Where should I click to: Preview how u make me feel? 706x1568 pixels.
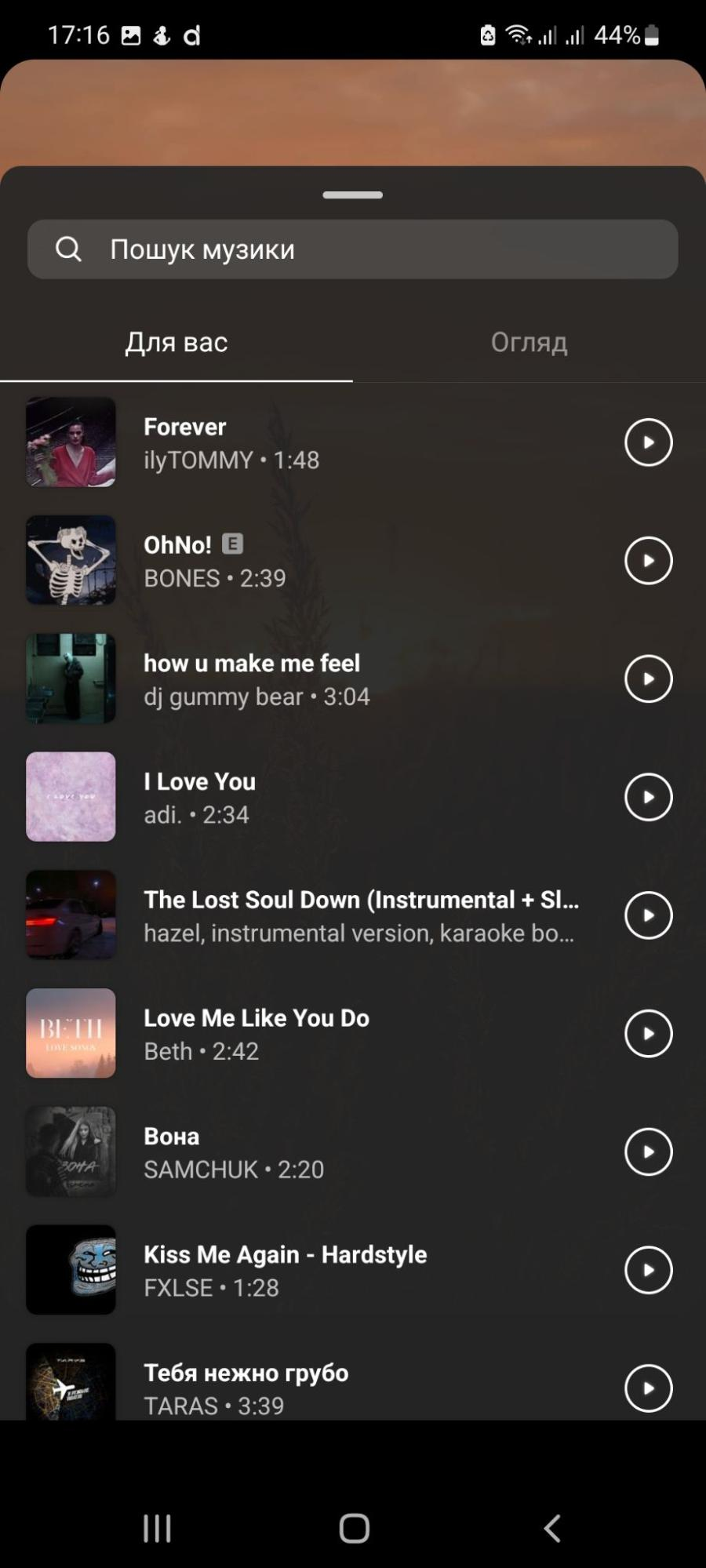pyautogui.click(x=648, y=679)
